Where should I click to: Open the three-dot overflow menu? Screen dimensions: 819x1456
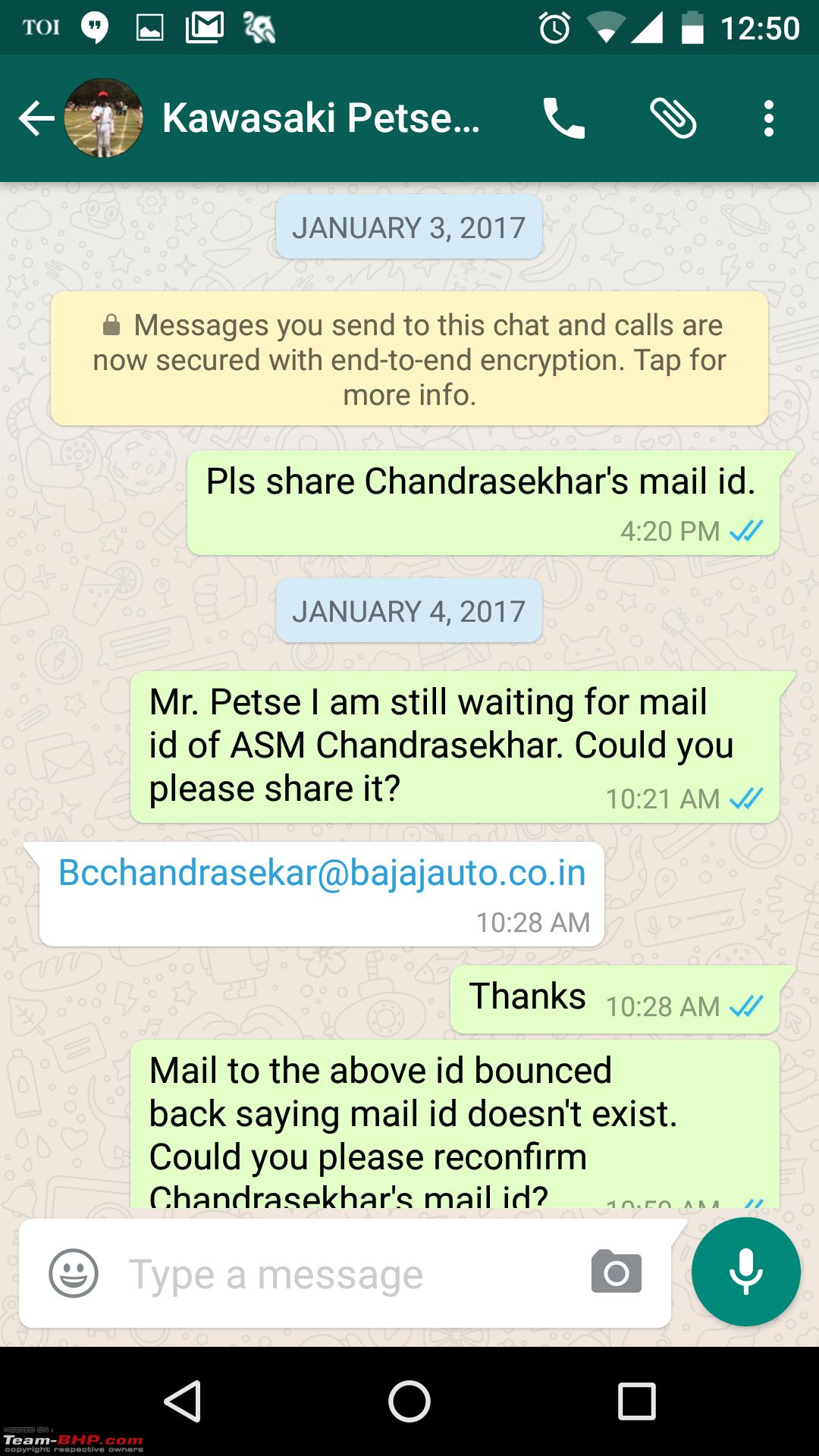[769, 118]
